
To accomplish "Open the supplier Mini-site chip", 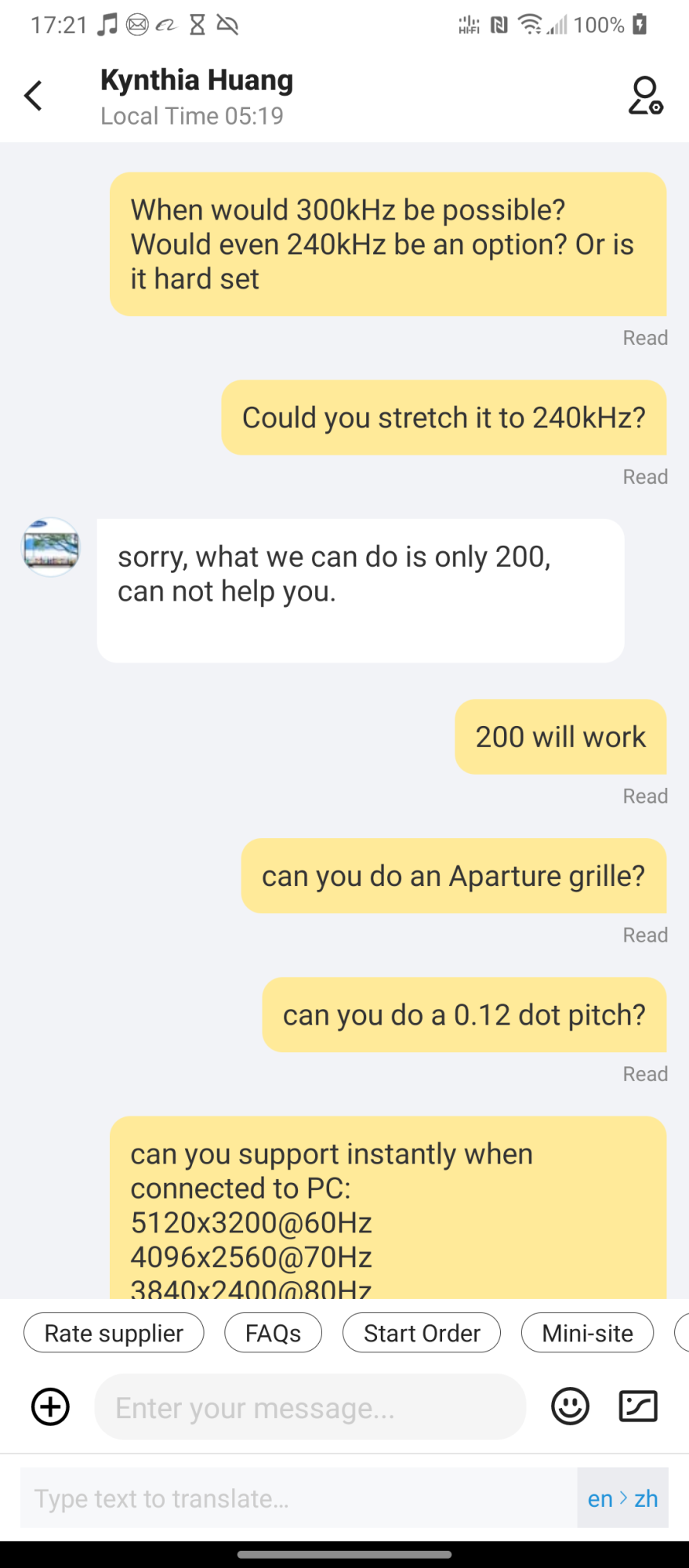I will point(587,1333).
